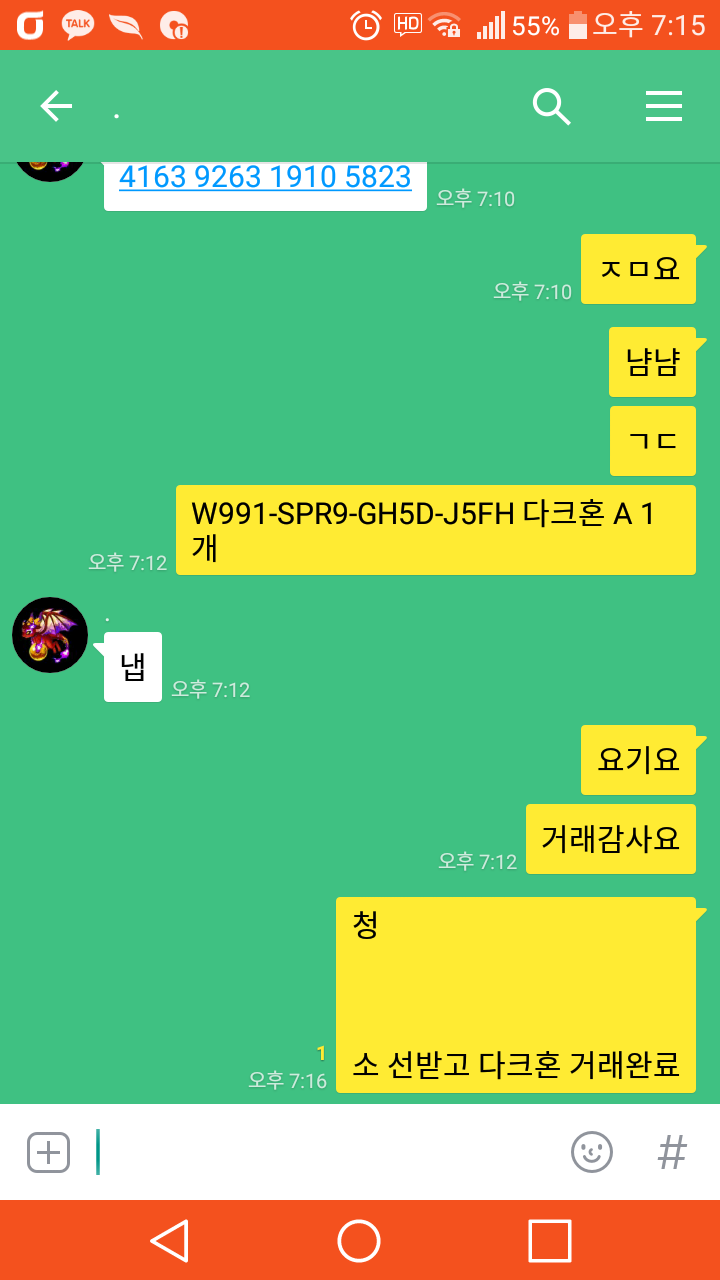Go back to the chat list

[x=56, y=106]
